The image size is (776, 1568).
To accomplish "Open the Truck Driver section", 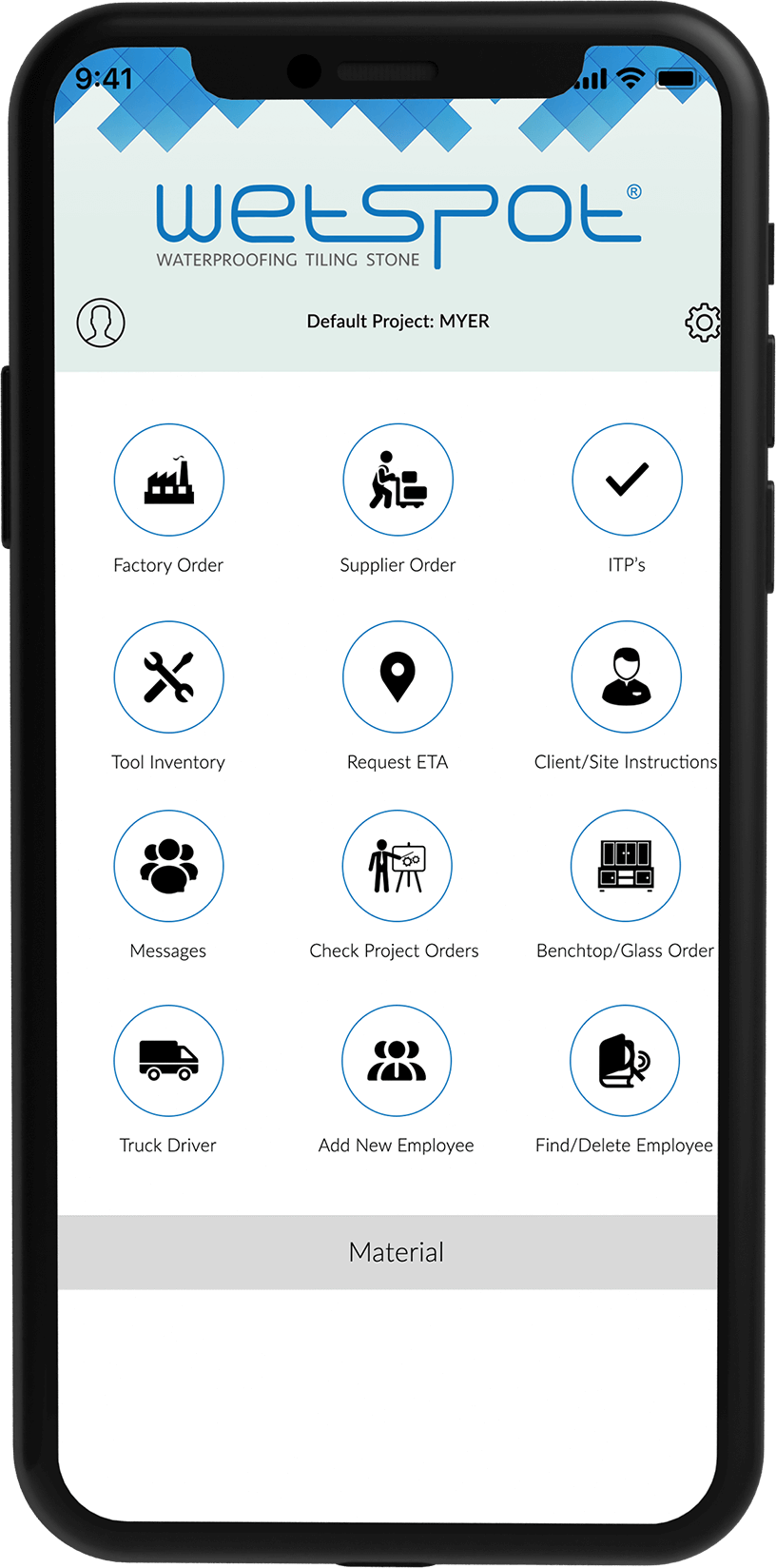I will [x=168, y=1060].
